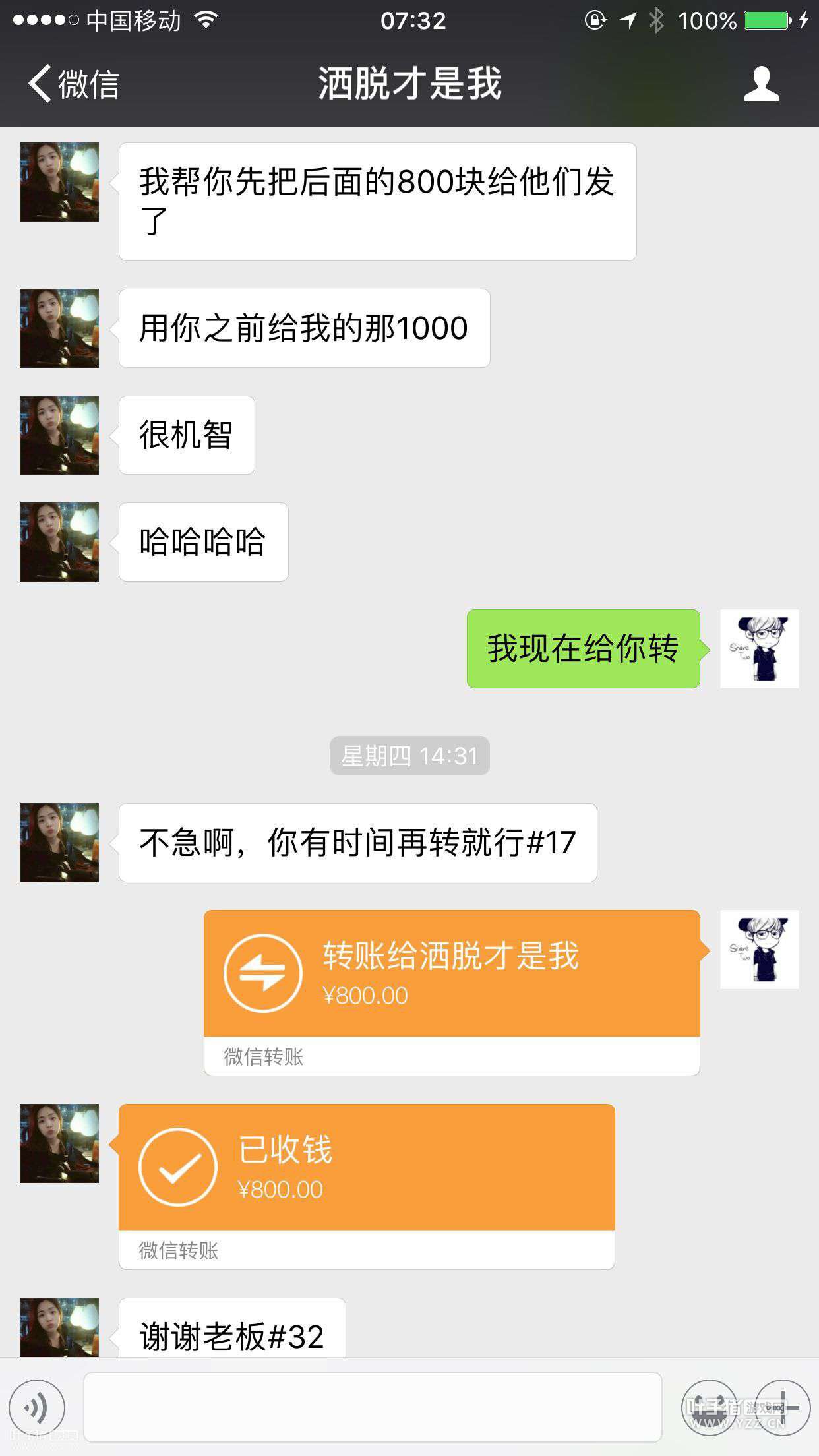
Task: View the sender's avatar beside 很机智
Action: pos(59,435)
